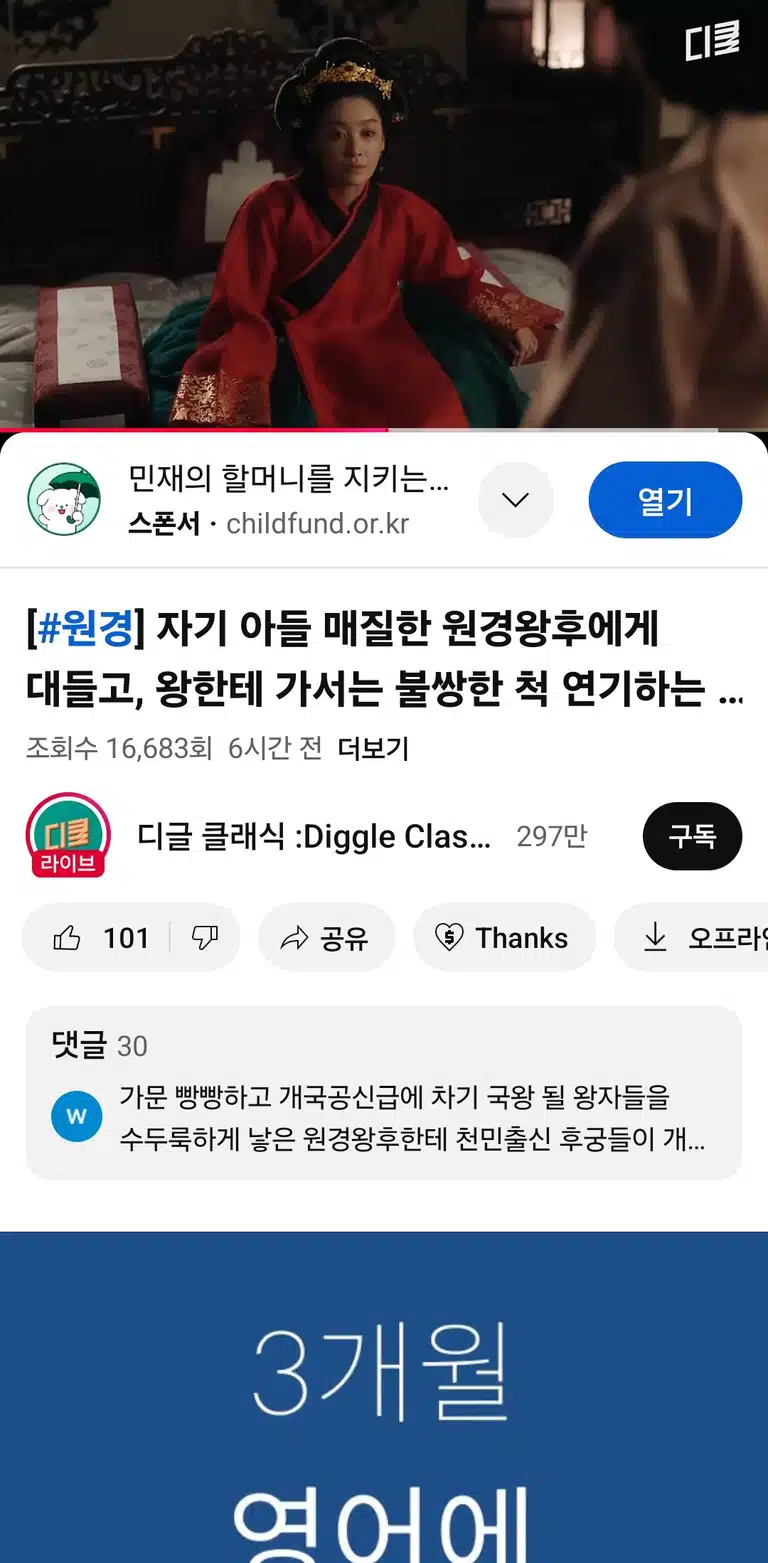Open the #원경 hashtag link

click(85, 629)
